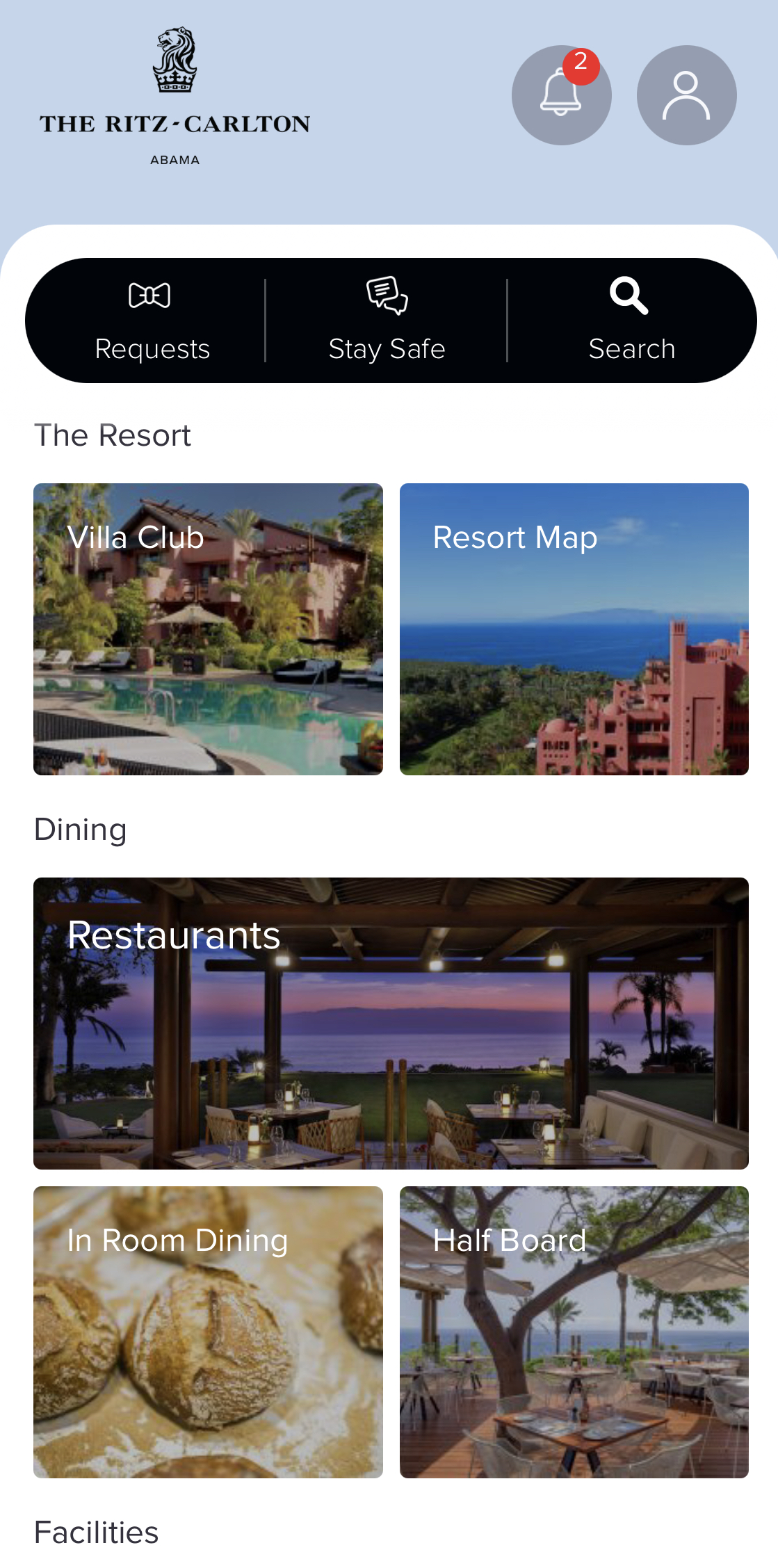Tap the Search button

pyautogui.click(x=631, y=321)
